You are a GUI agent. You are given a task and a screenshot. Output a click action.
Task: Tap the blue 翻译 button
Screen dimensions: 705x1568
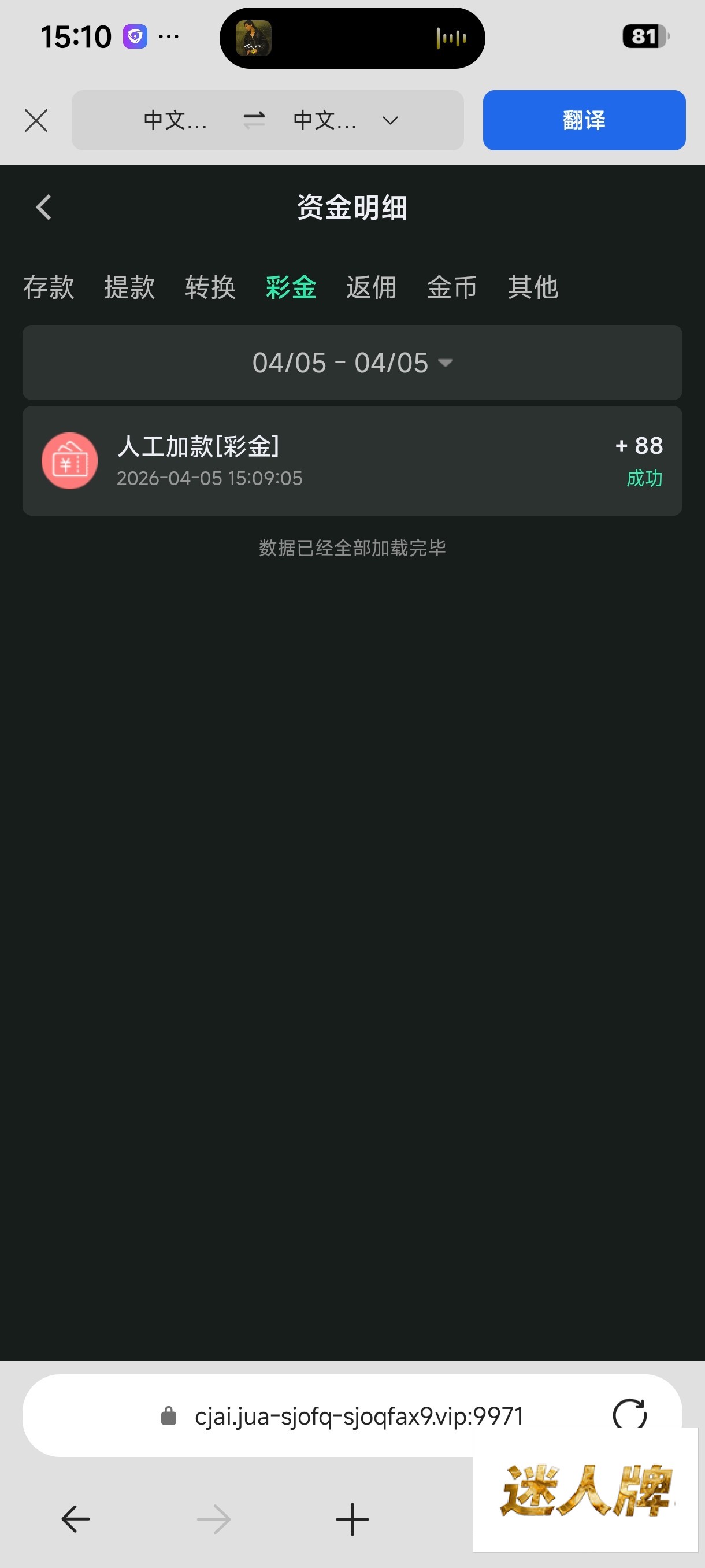tap(583, 120)
